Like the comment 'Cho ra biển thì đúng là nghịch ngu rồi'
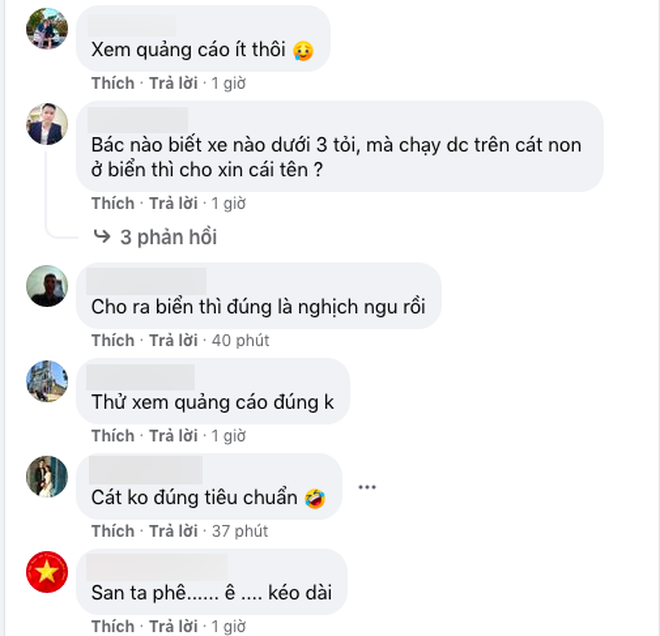The width and height of the screenshot is (660, 636). [112, 340]
